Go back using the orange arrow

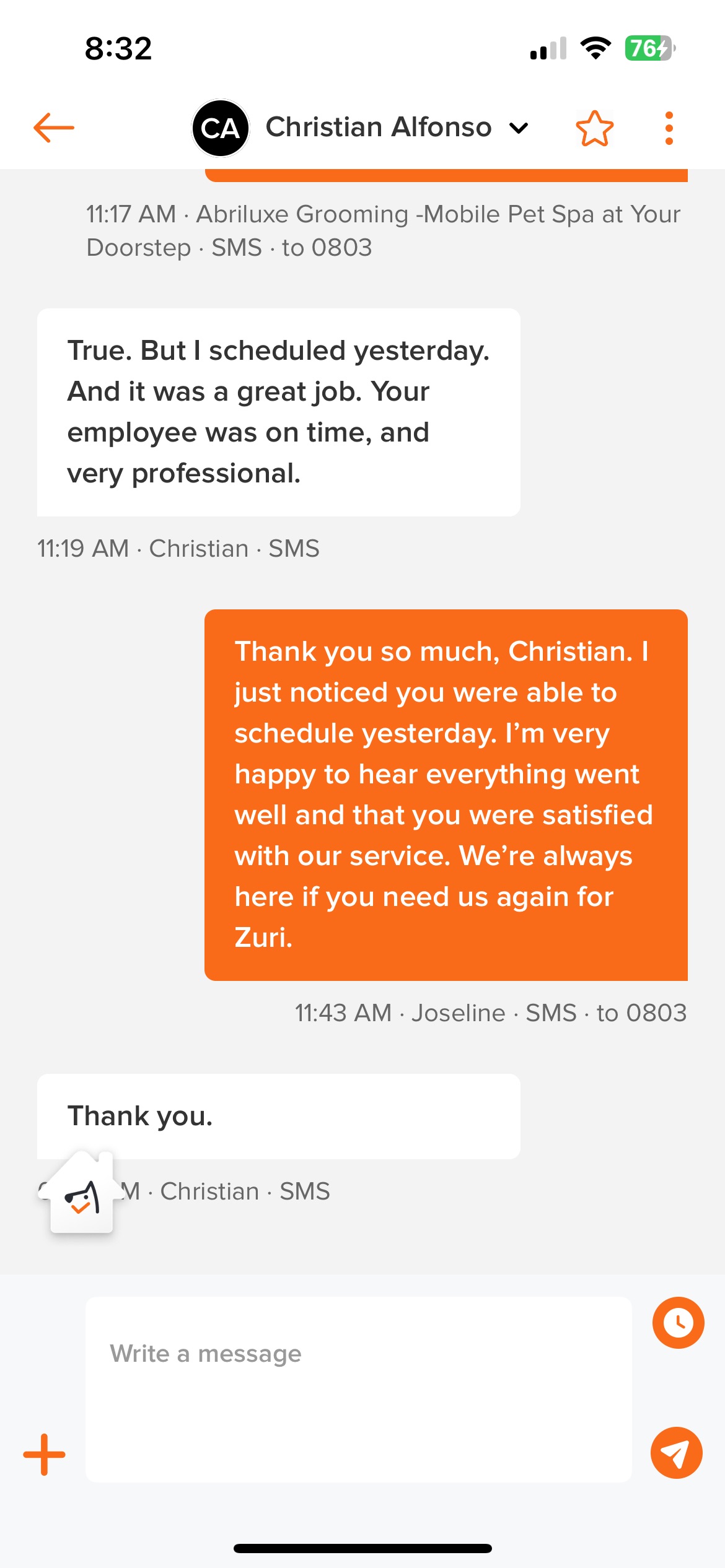[x=54, y=128]
